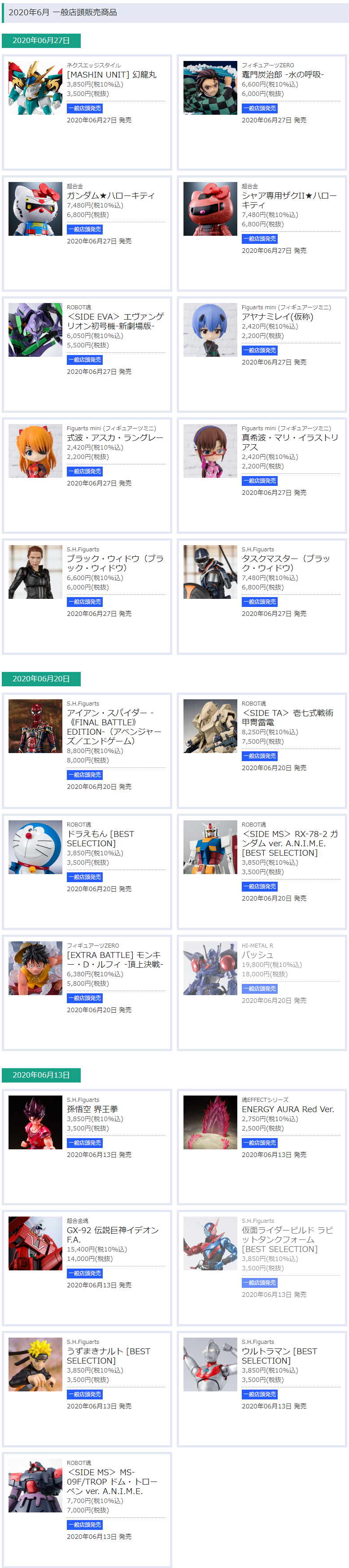Open the GX-92 伝説巨神イデオン F.A. card
The width and height of the screenshot is (349, 1568).
(113, 1235)
